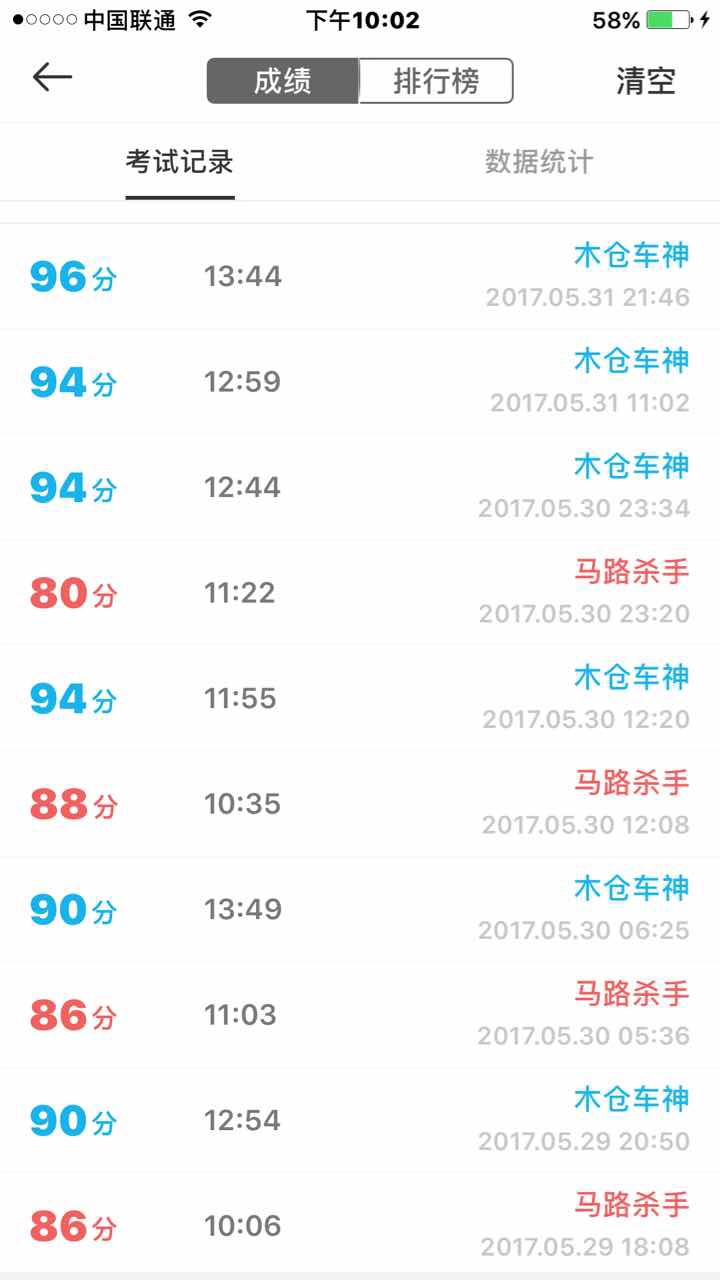
Task: Select the 90分 record from 2017.05.29 20:50
Action: (x=360, y=1120)
